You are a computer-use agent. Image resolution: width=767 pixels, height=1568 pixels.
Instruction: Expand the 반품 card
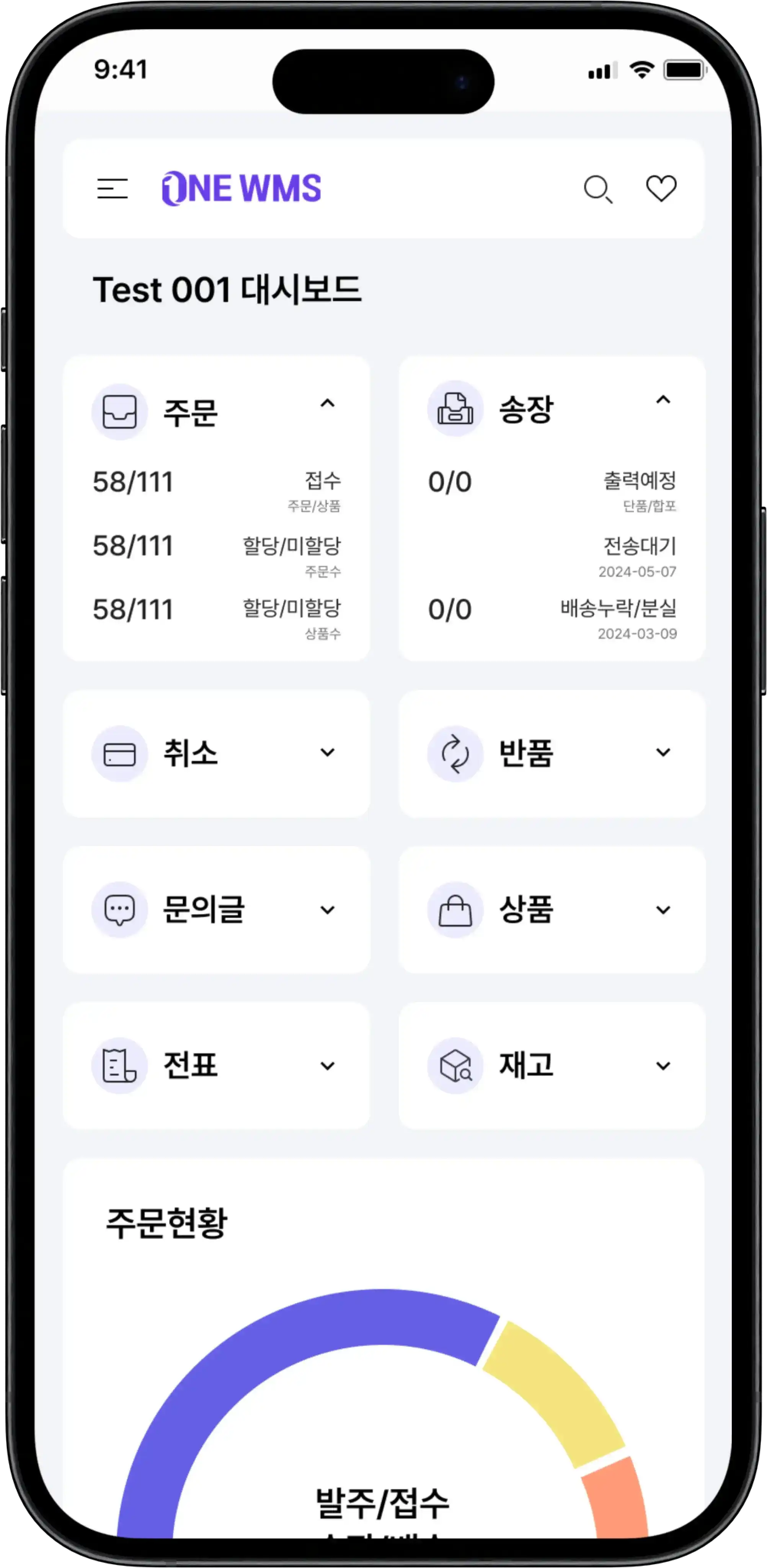click(663, 753)
